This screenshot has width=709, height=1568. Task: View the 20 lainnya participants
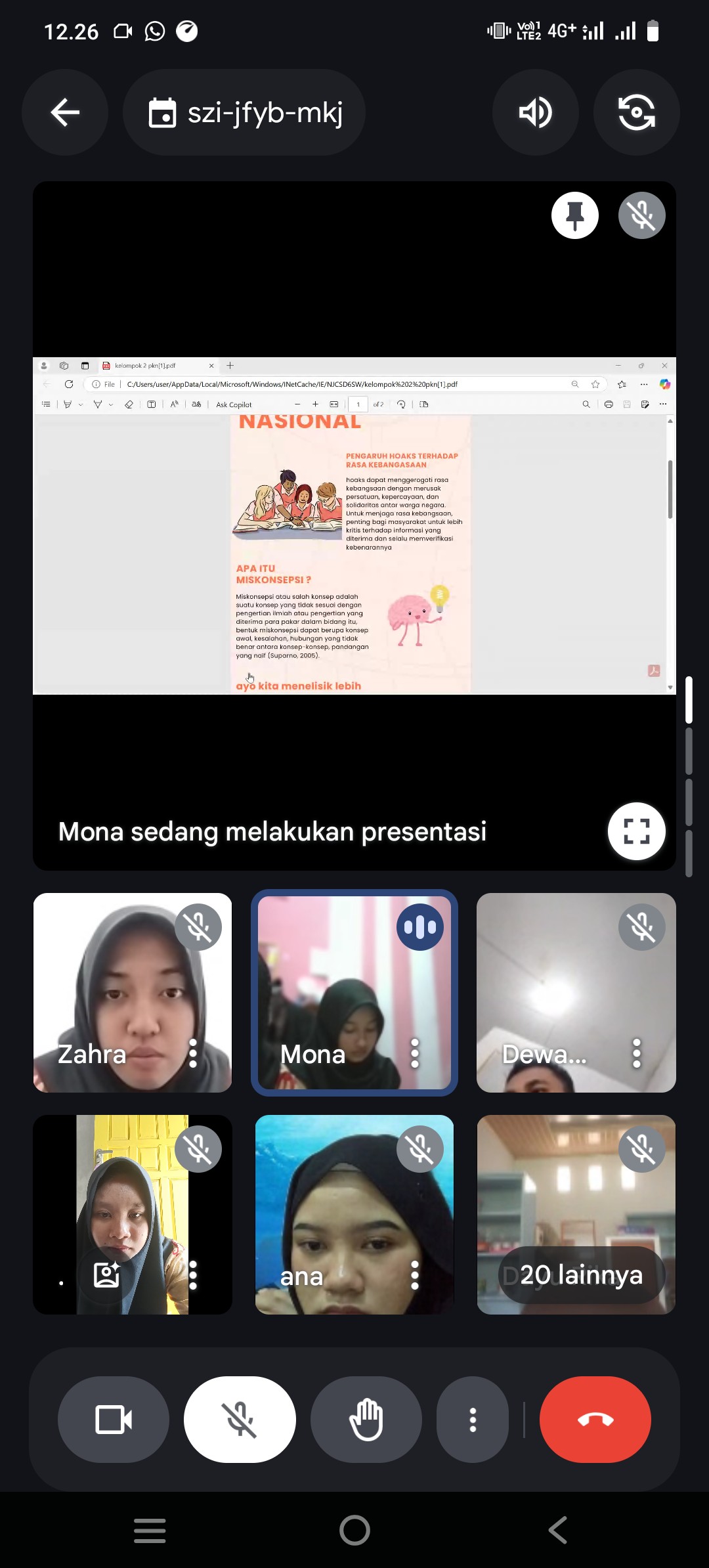tap(581, 1275)
